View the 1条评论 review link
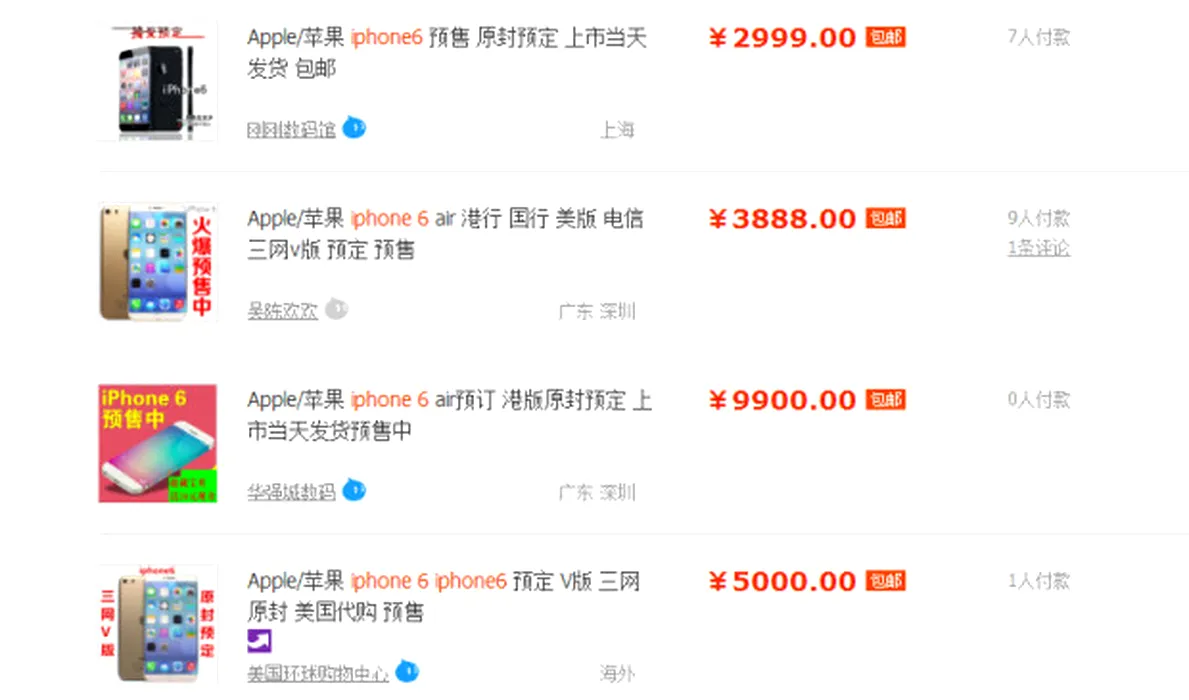The width and height of the screenshot is (1189, 700). coord(1038,248)
